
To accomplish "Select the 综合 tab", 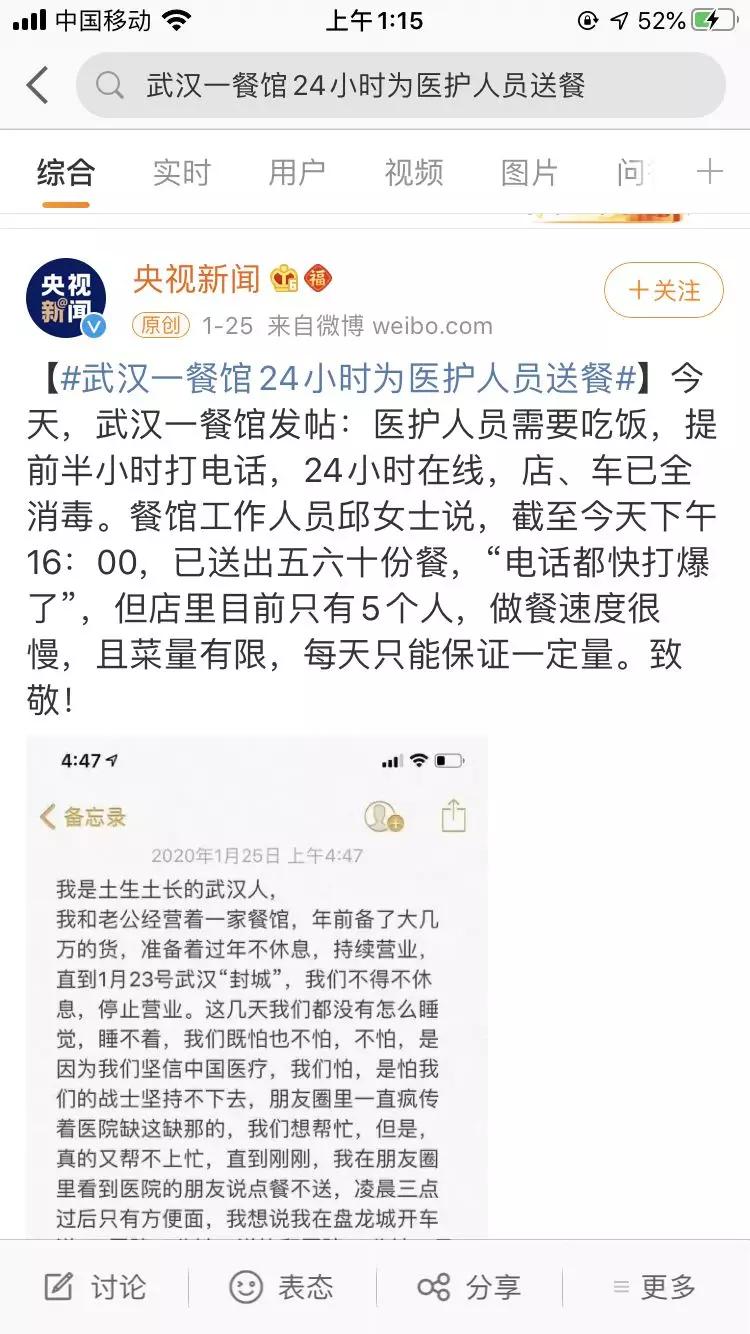I will [65, 172].
